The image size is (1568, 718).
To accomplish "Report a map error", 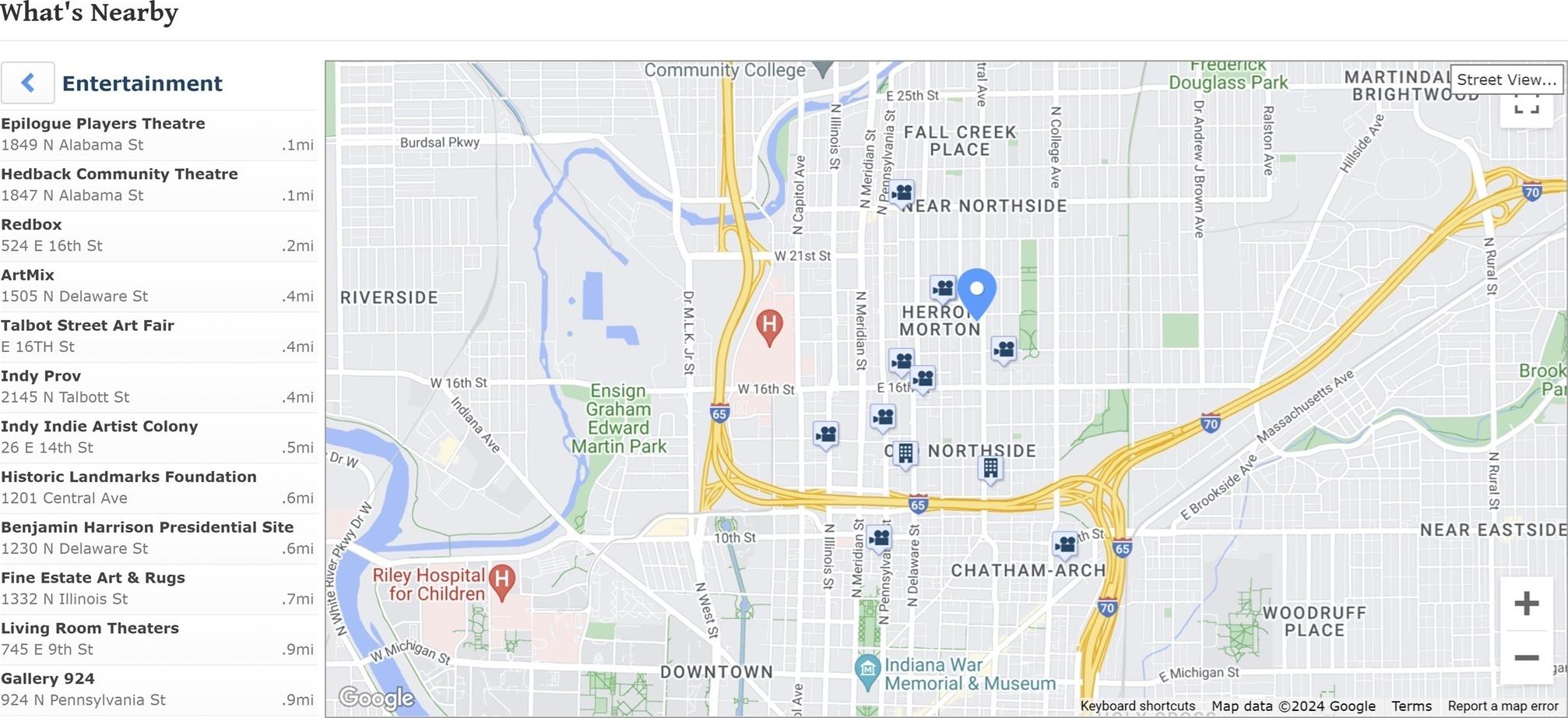I will pyautogui.click(x=1502, y=706).
